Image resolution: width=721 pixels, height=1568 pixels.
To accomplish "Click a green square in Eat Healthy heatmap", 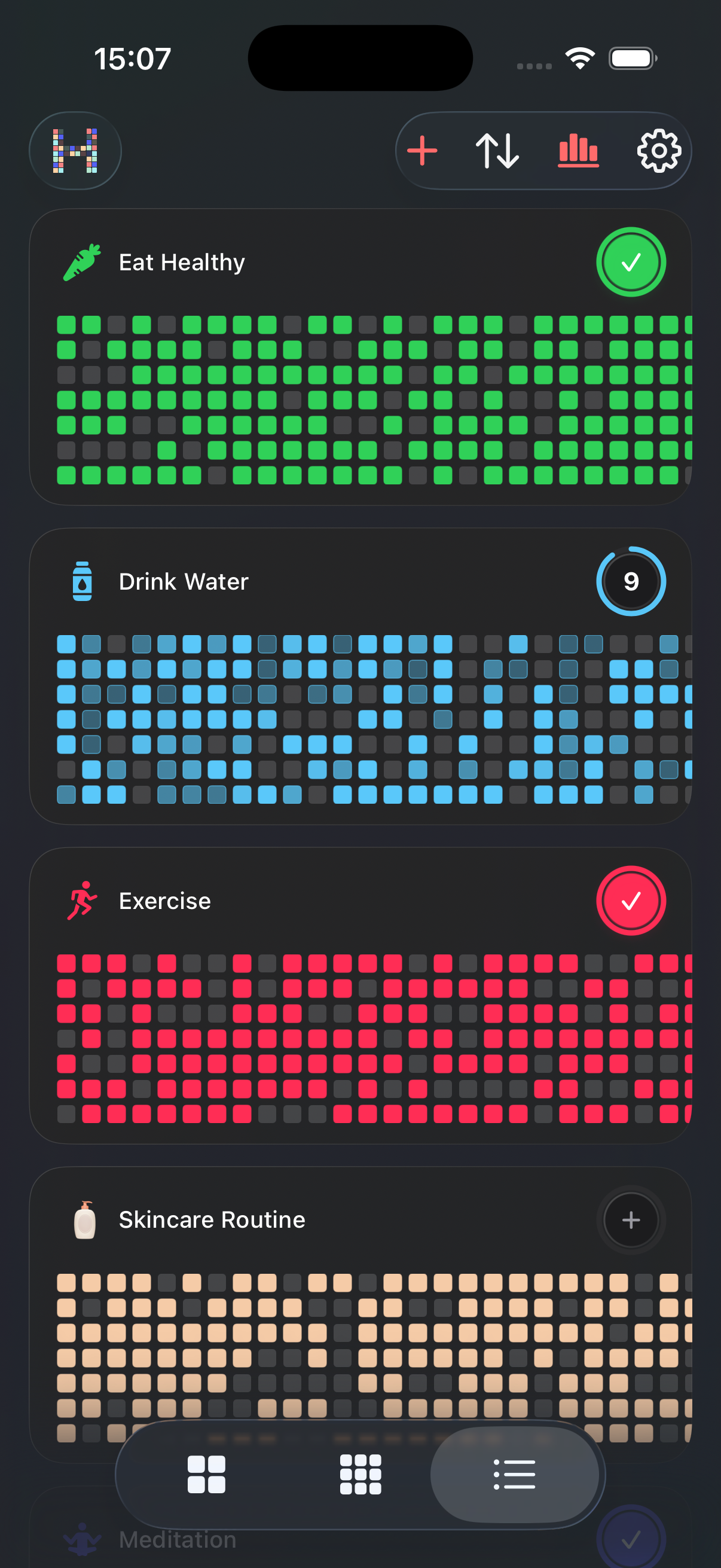I will point(66,325).
